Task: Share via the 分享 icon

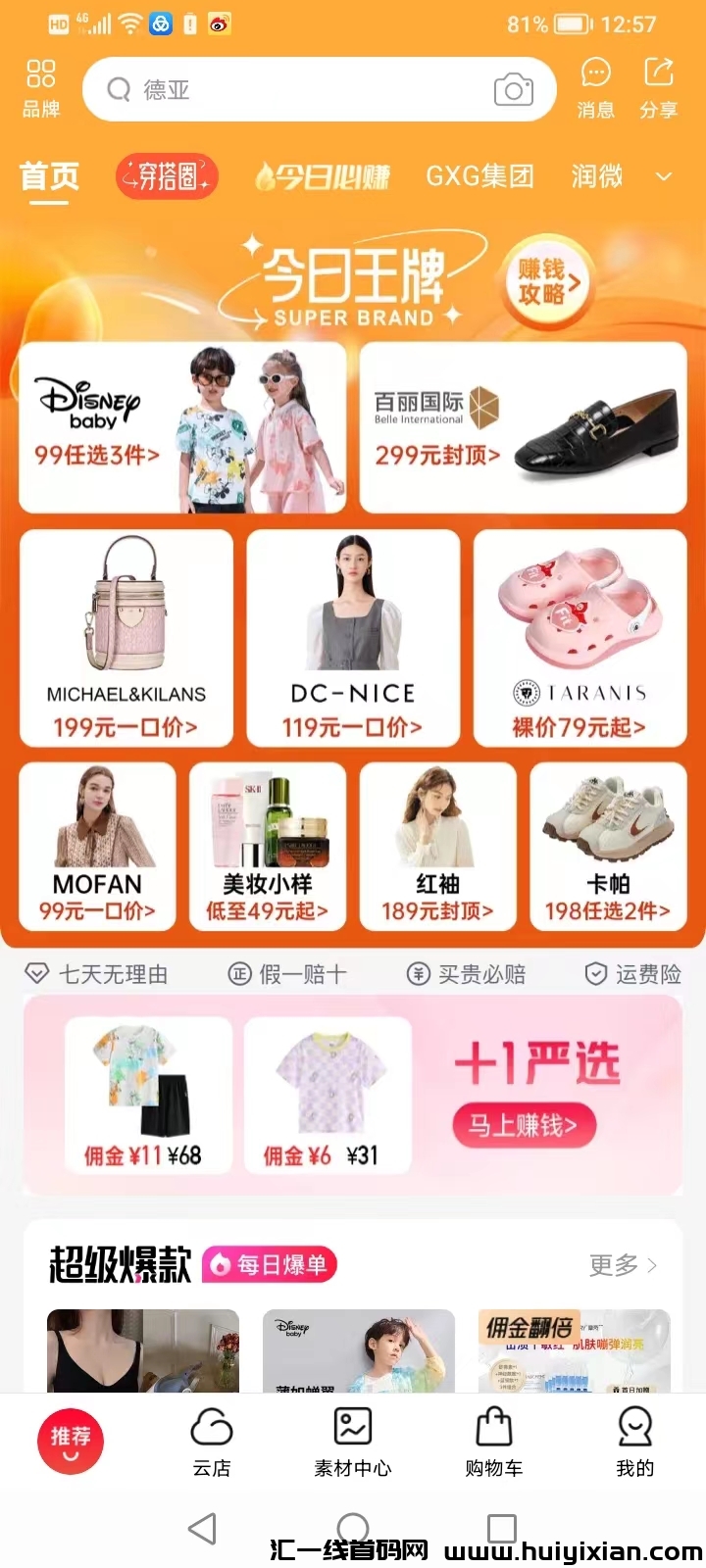Action: 658,88
